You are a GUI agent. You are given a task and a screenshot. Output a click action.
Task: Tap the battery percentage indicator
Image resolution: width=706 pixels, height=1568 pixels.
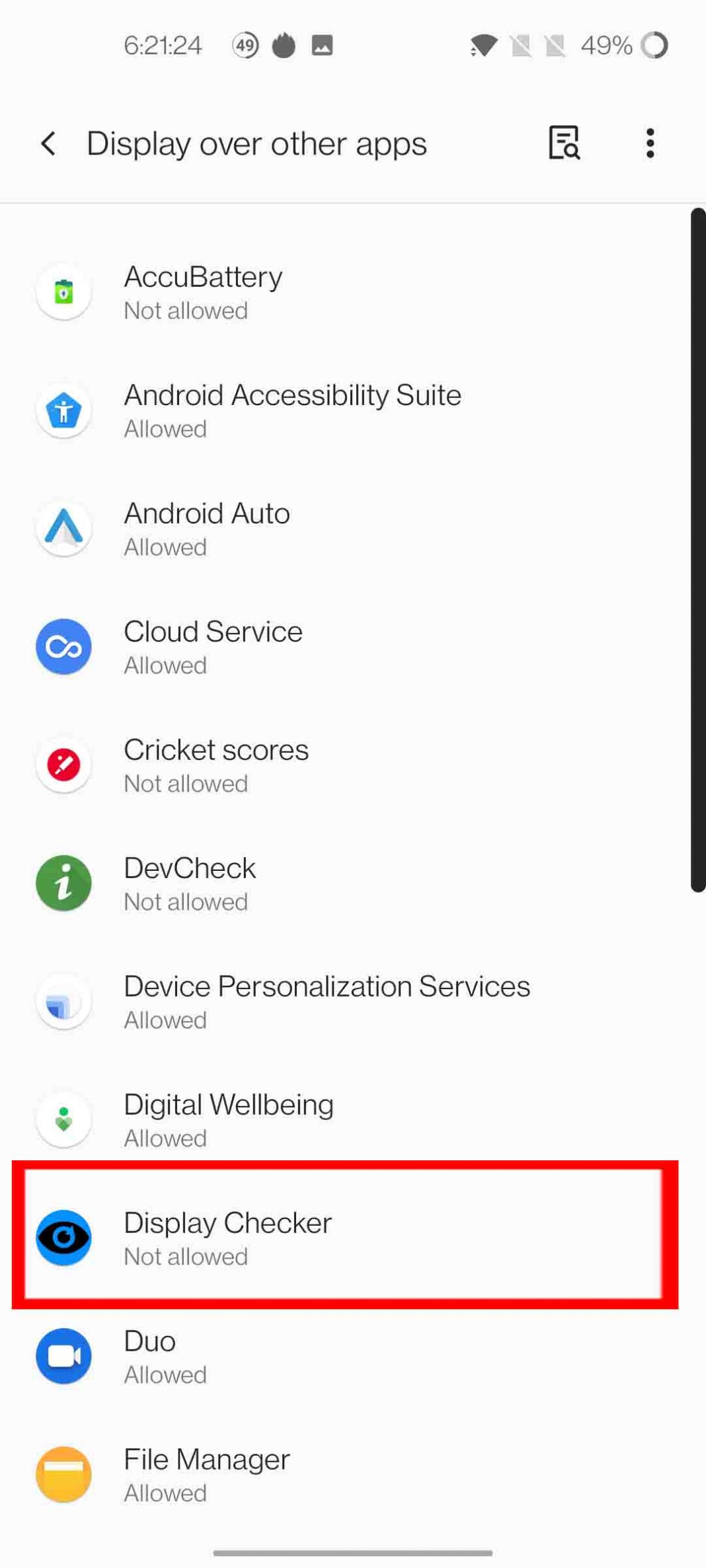click(x=604, y=45)
